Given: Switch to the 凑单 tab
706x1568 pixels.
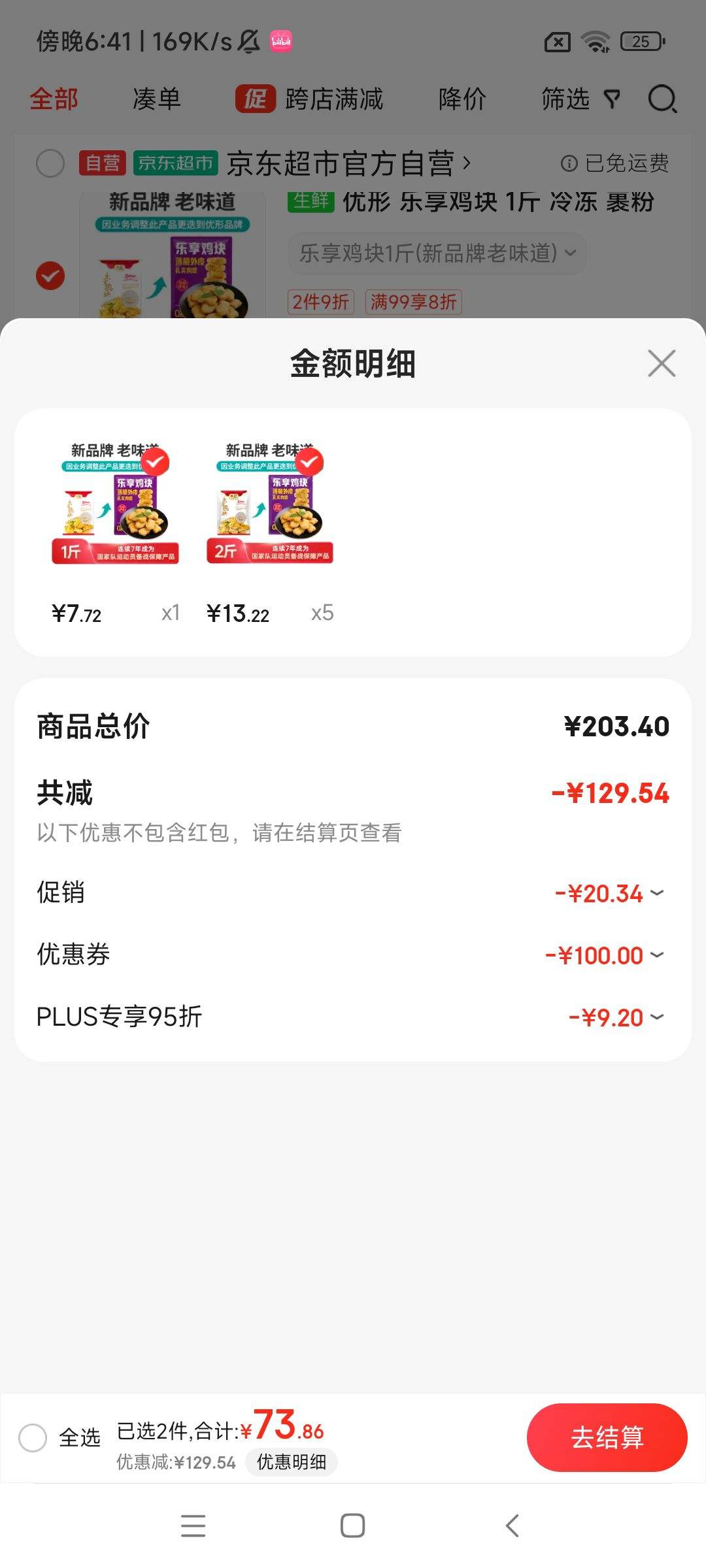Looking at the screenshot, I should point(157,99).
